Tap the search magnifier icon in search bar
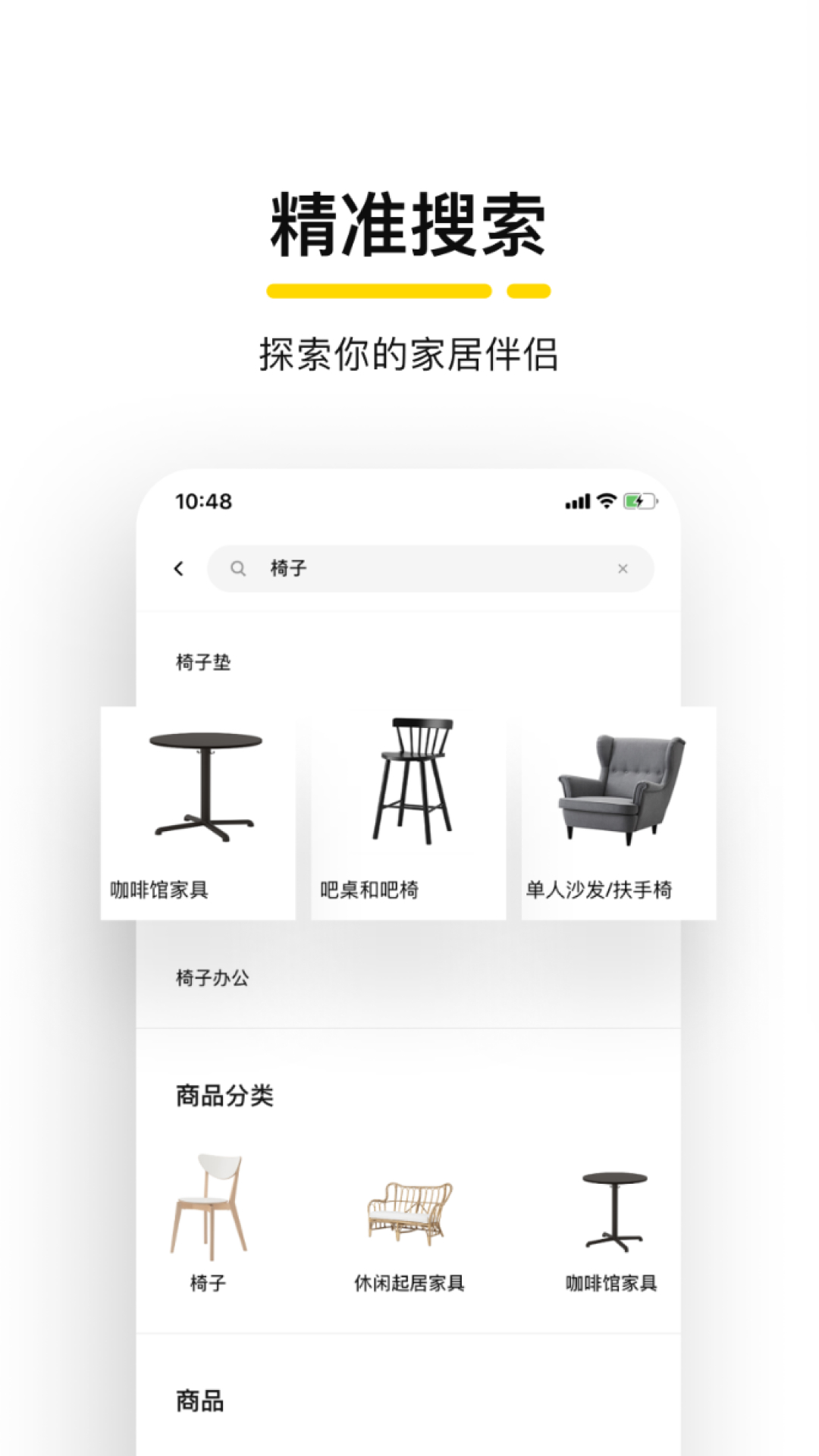This screenshot has height=1456, width=819. pos(239,567)
